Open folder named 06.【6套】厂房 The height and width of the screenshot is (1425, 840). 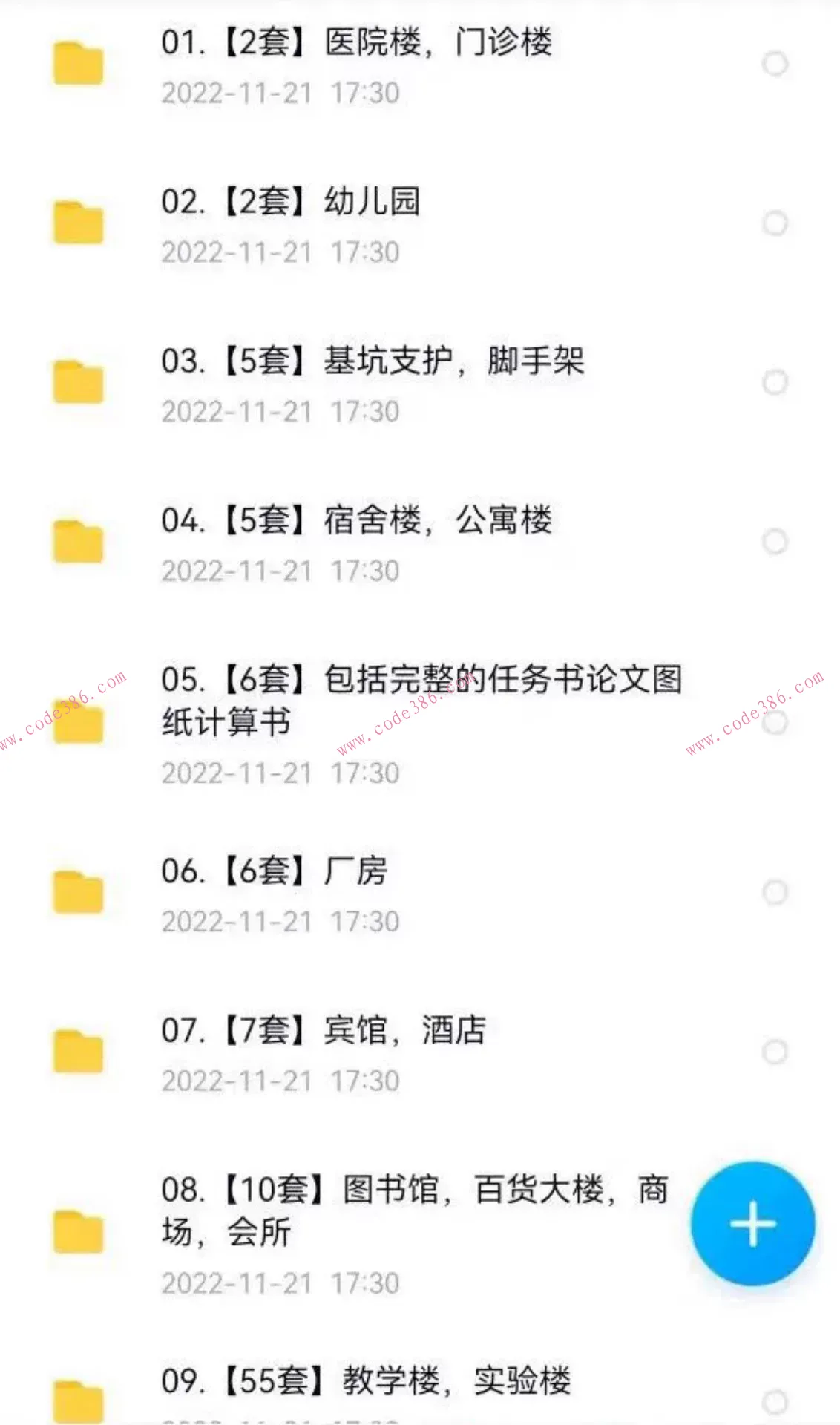click(x=275, y=873)
